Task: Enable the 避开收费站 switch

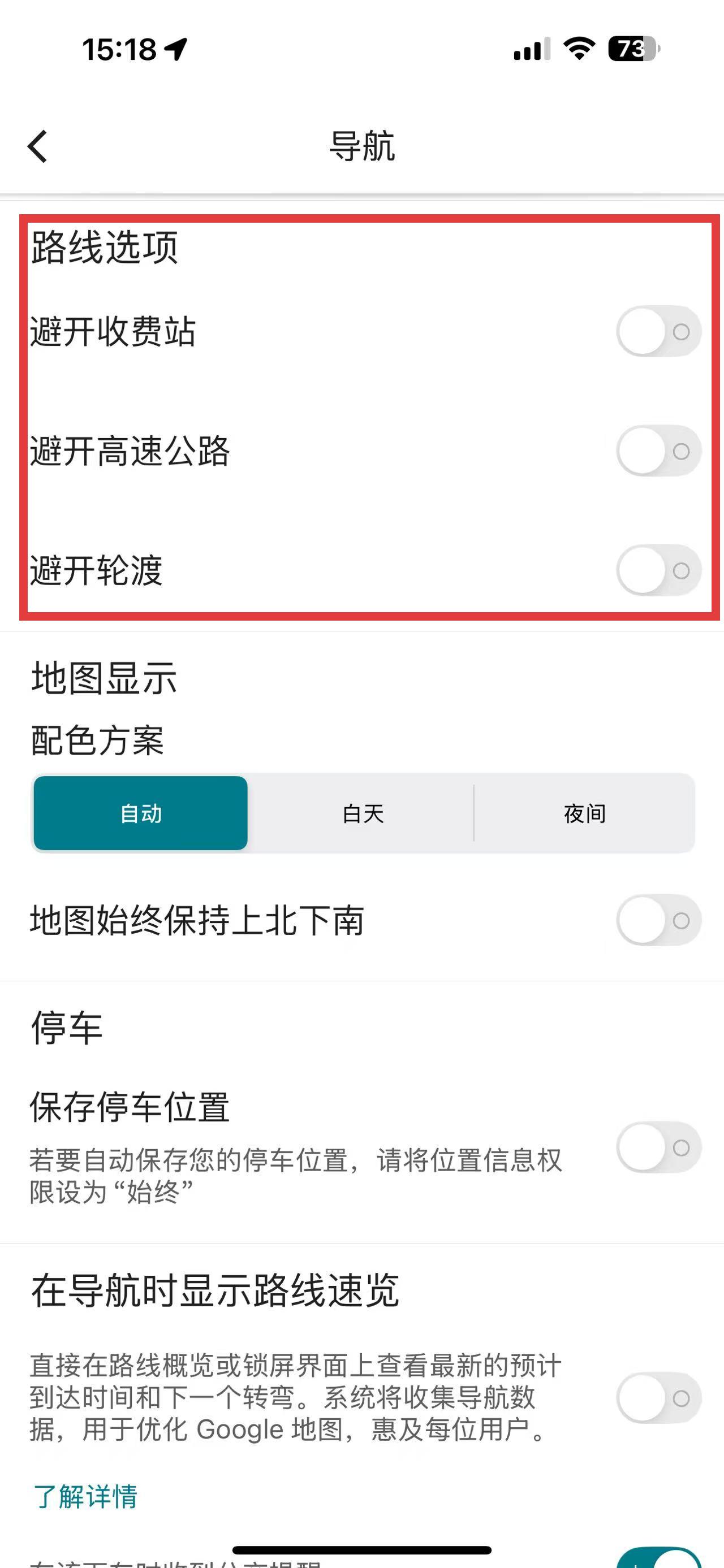Action: tap(658, 332)
